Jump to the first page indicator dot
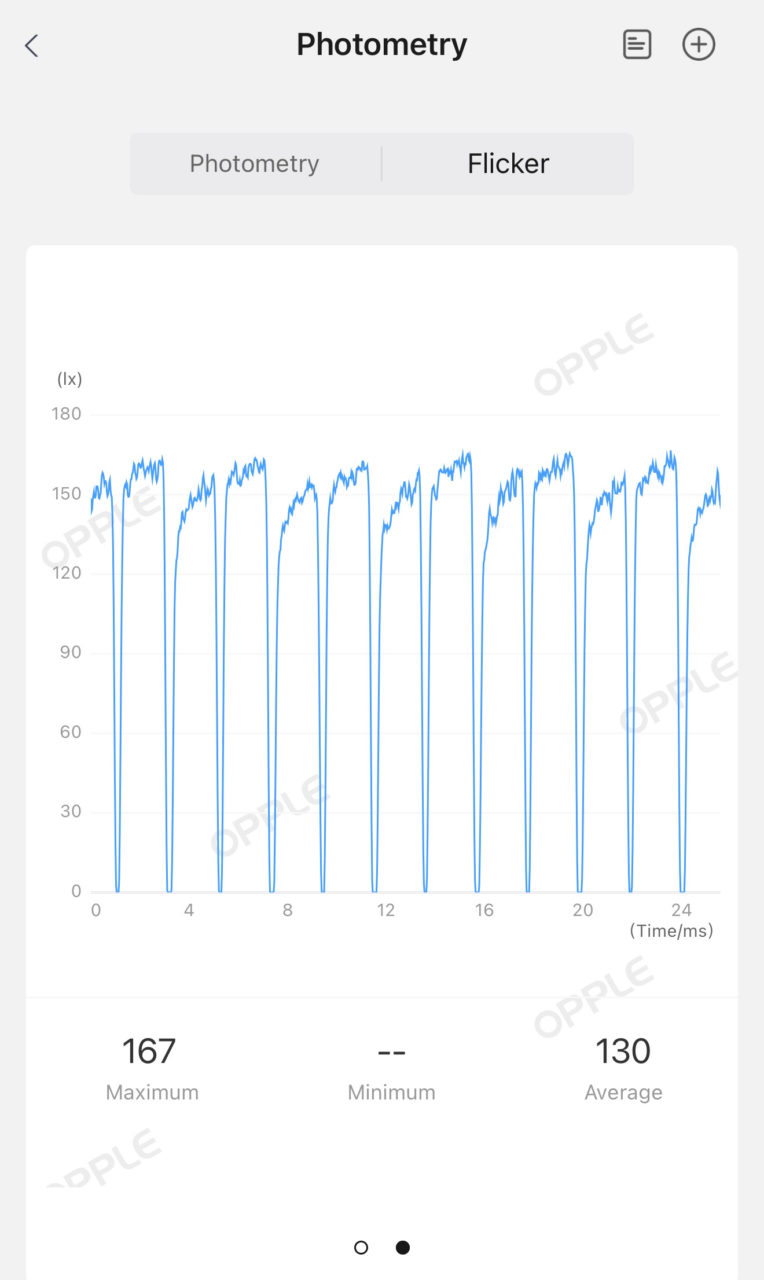This screenshot has height=1280, width=764. pyautogui.click(x=361, y=1247)
